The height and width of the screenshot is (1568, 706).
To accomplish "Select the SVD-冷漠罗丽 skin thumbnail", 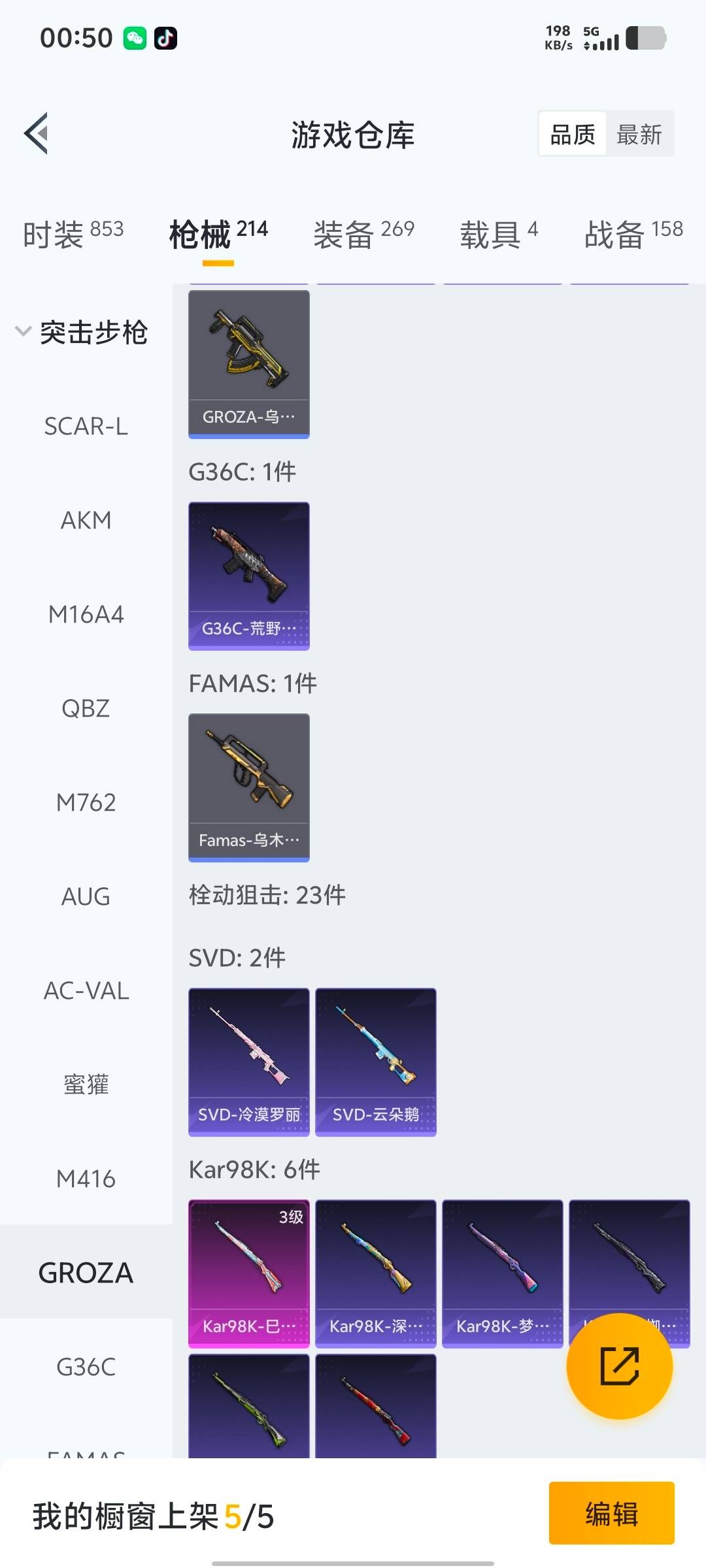I will [248, 1058].
